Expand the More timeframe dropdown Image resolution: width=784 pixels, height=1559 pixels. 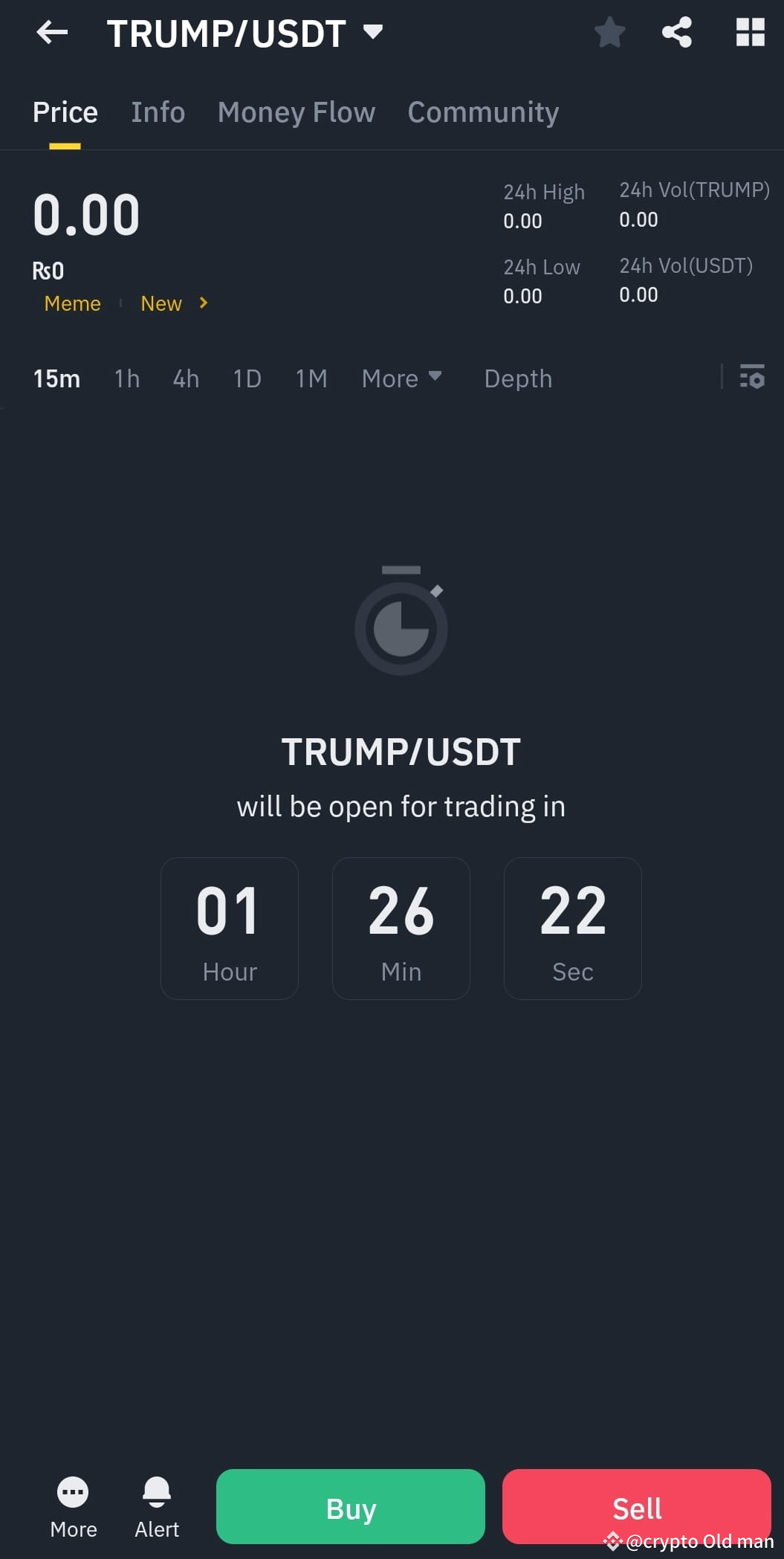coord(401,378)
